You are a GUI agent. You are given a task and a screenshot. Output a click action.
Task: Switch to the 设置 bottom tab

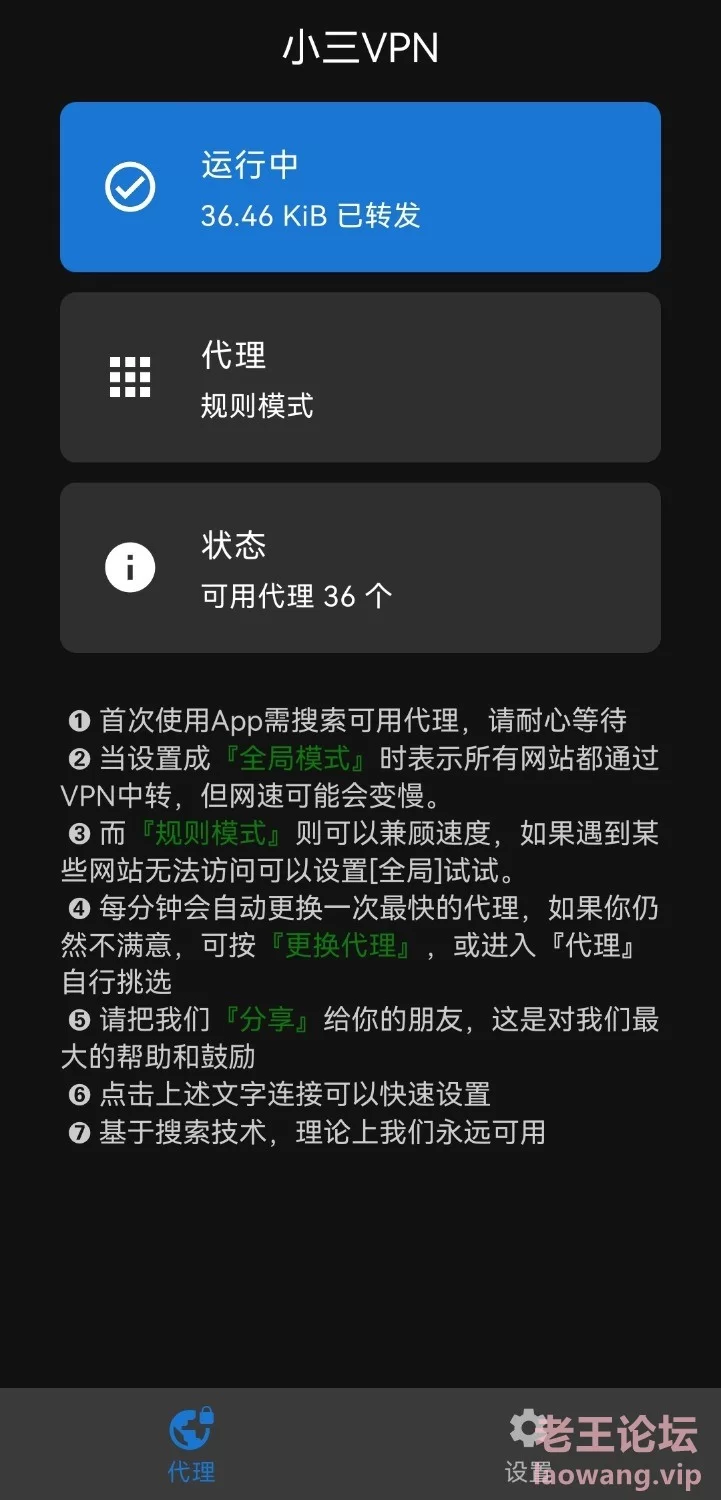[x=529, y=1445]
